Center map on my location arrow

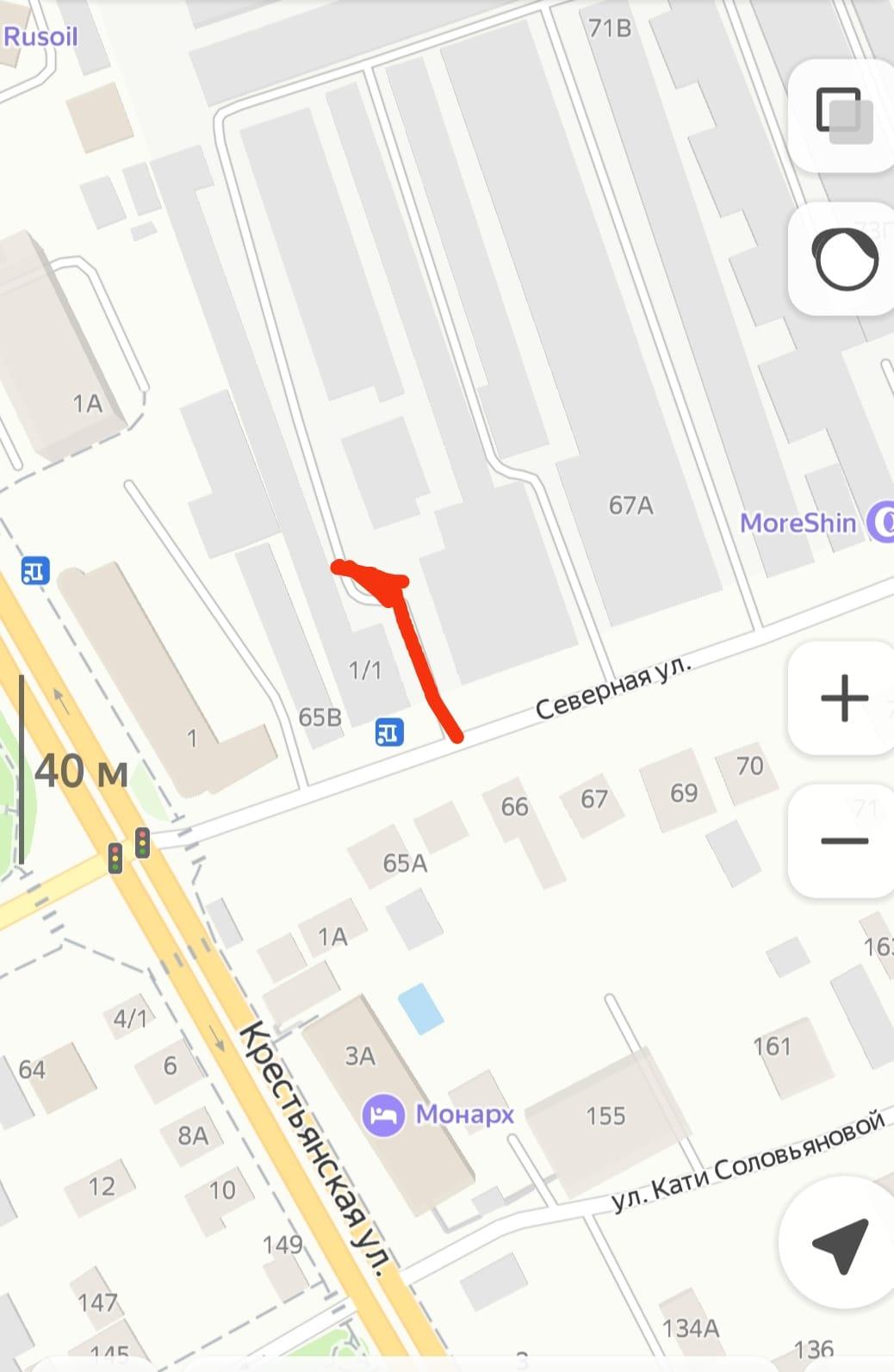click(x=839, y=1245)
